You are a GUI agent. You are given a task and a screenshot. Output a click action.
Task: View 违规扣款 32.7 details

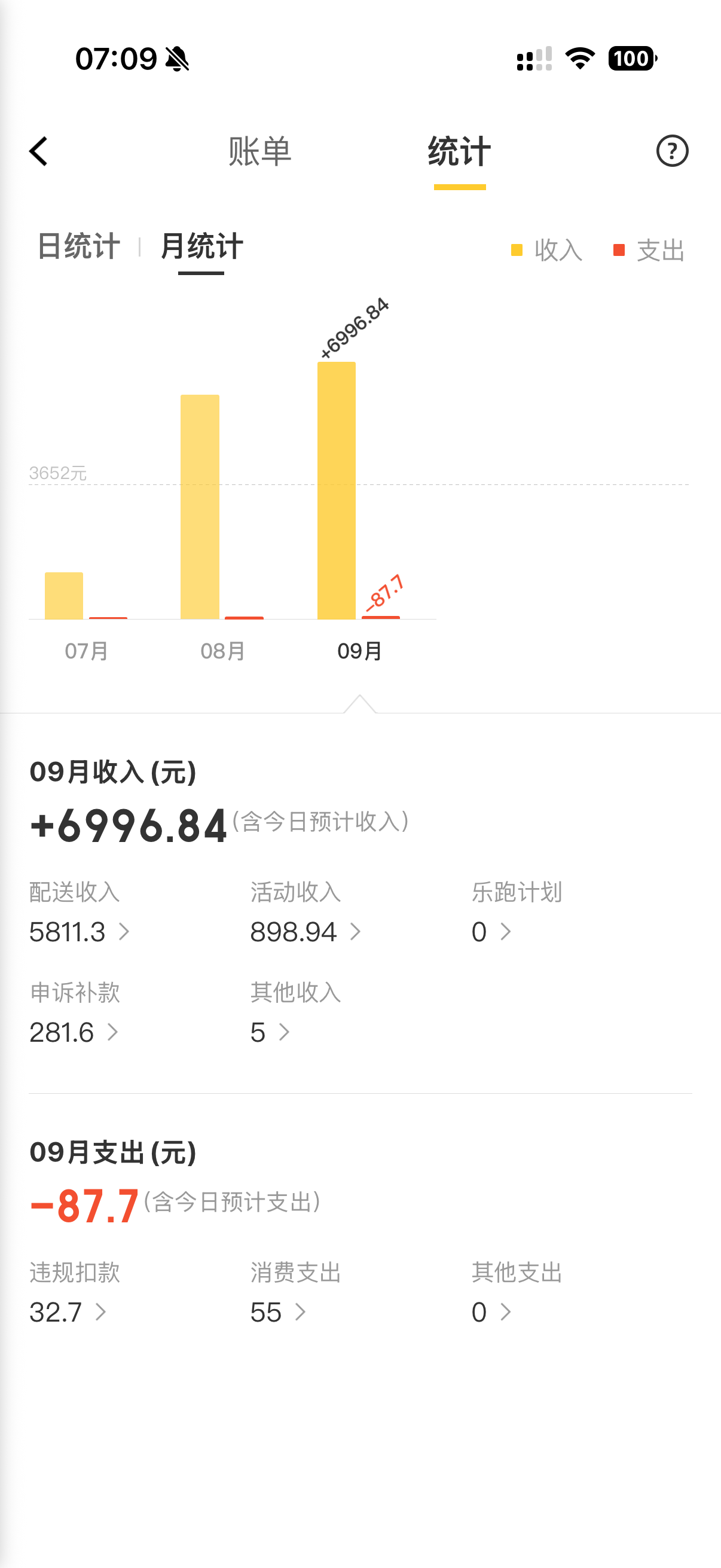click(x=68, y=1311)
